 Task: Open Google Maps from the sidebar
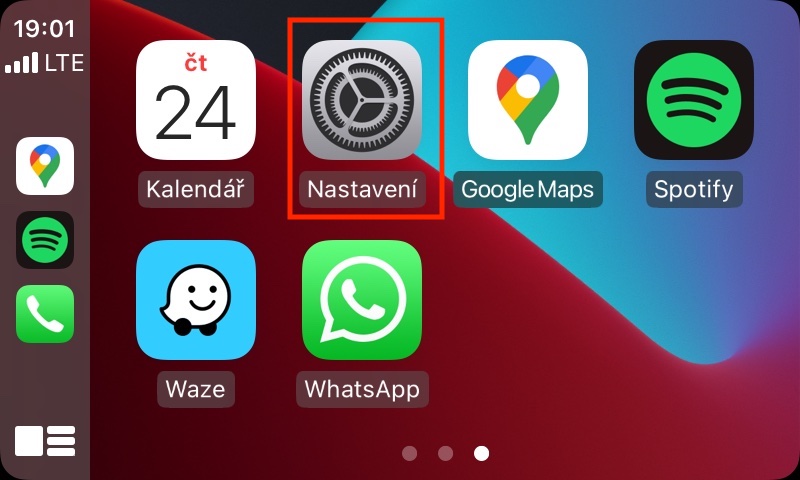(45, 166)
